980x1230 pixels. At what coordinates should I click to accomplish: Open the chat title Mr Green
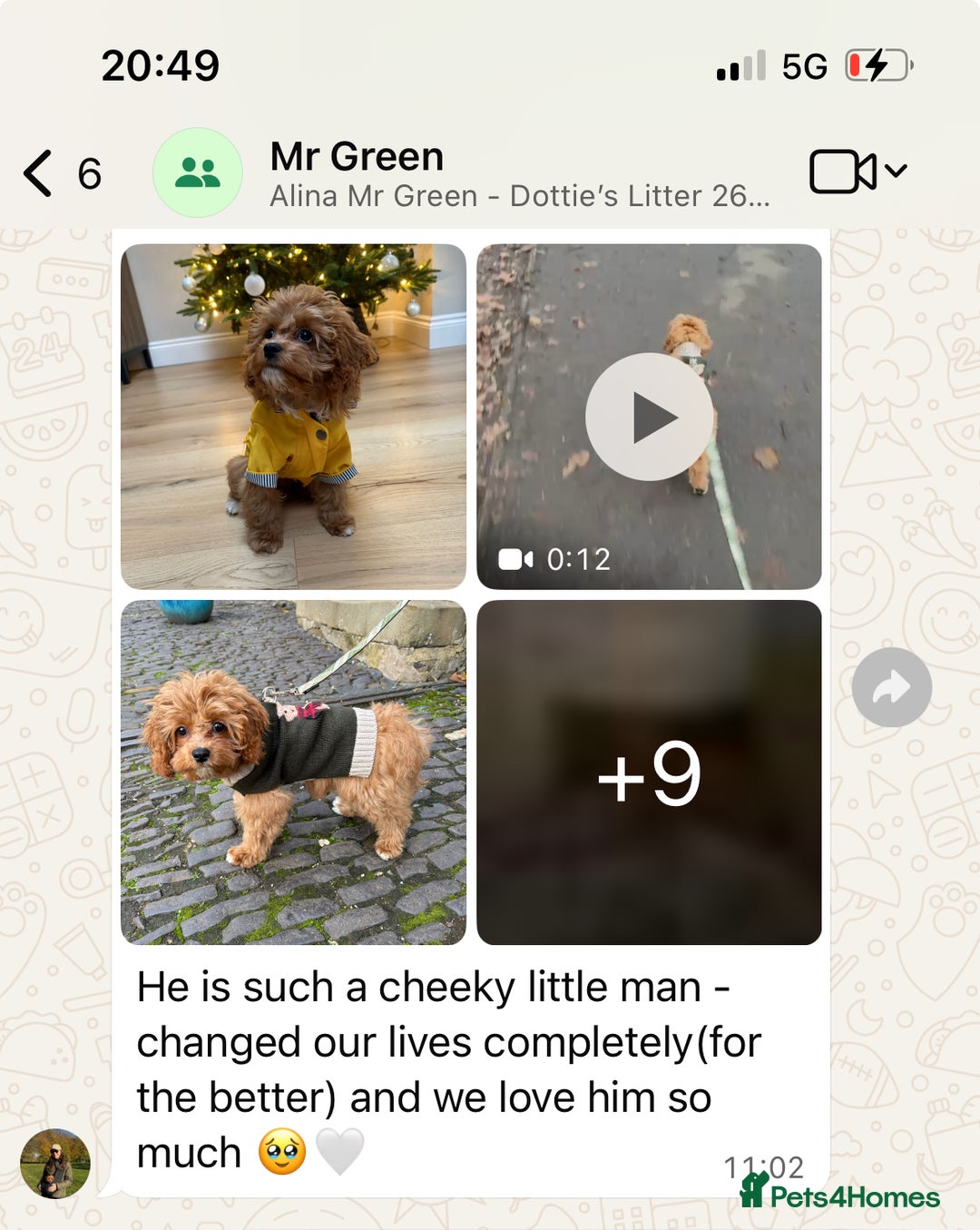pos(357,154)
